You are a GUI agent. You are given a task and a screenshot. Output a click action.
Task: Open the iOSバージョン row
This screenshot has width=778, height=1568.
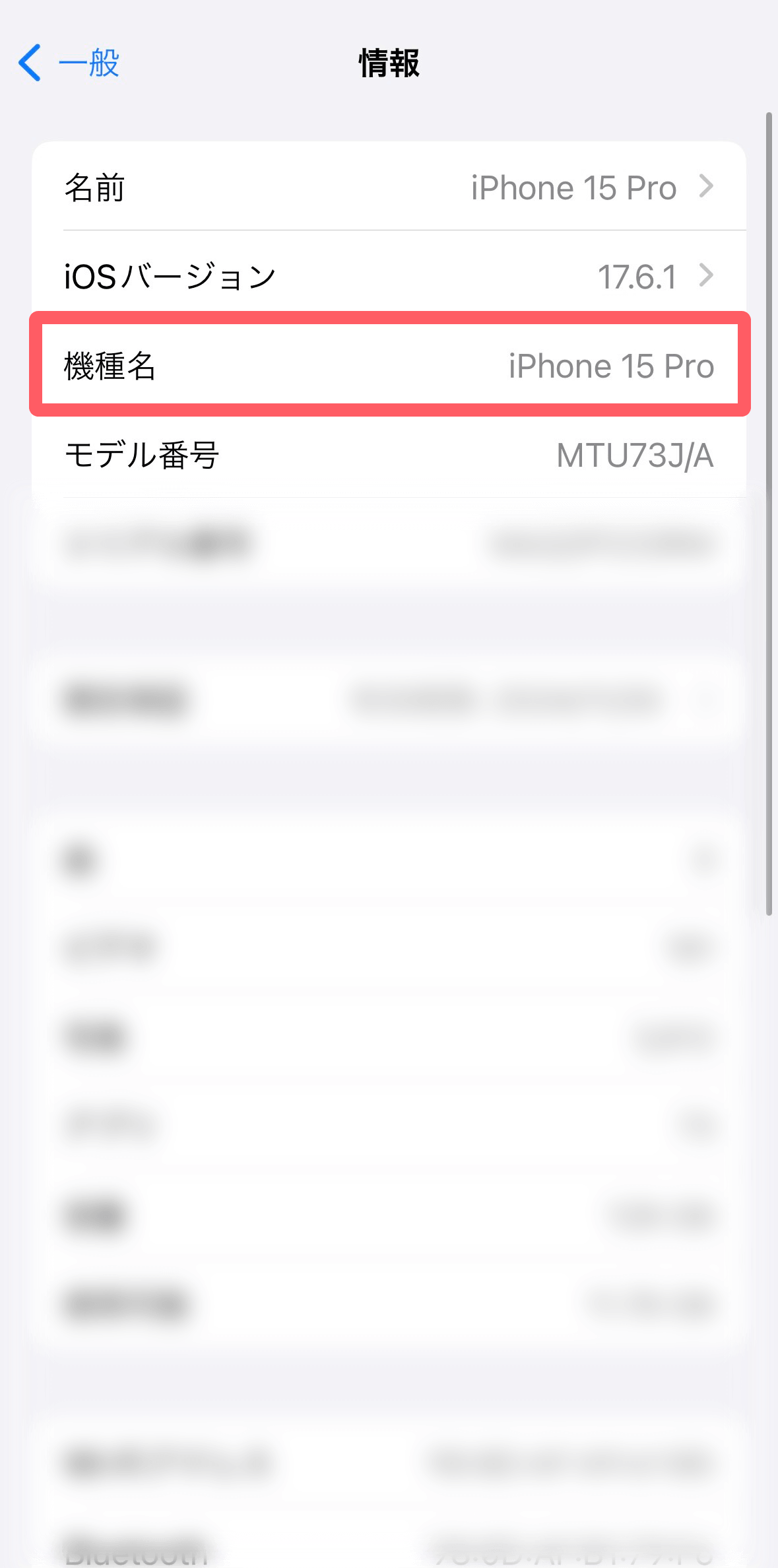click(389, 276)
